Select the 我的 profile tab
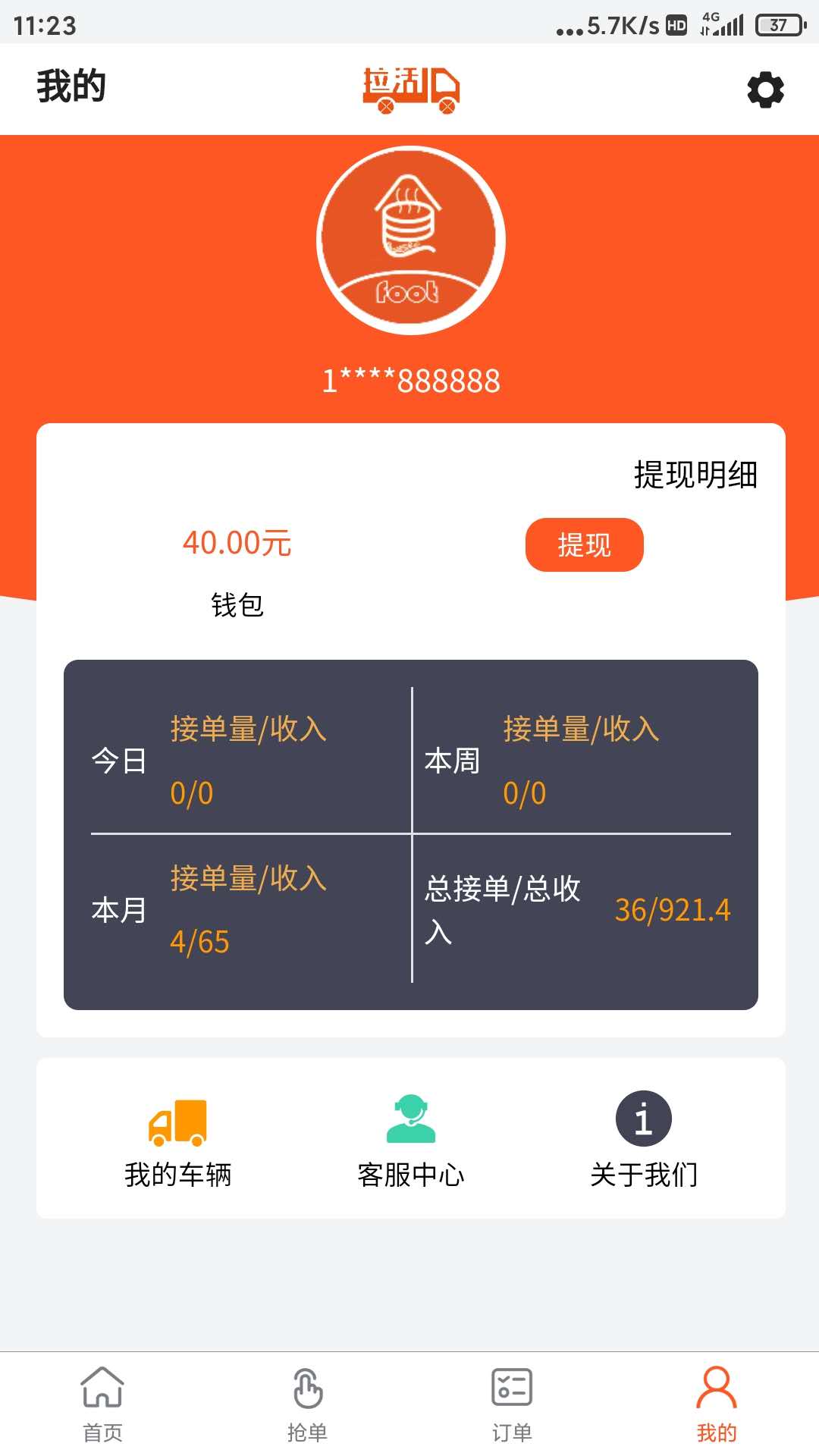Image resolution: width=819 pixels, height=1456 pixels. [x=716, y=1404]
